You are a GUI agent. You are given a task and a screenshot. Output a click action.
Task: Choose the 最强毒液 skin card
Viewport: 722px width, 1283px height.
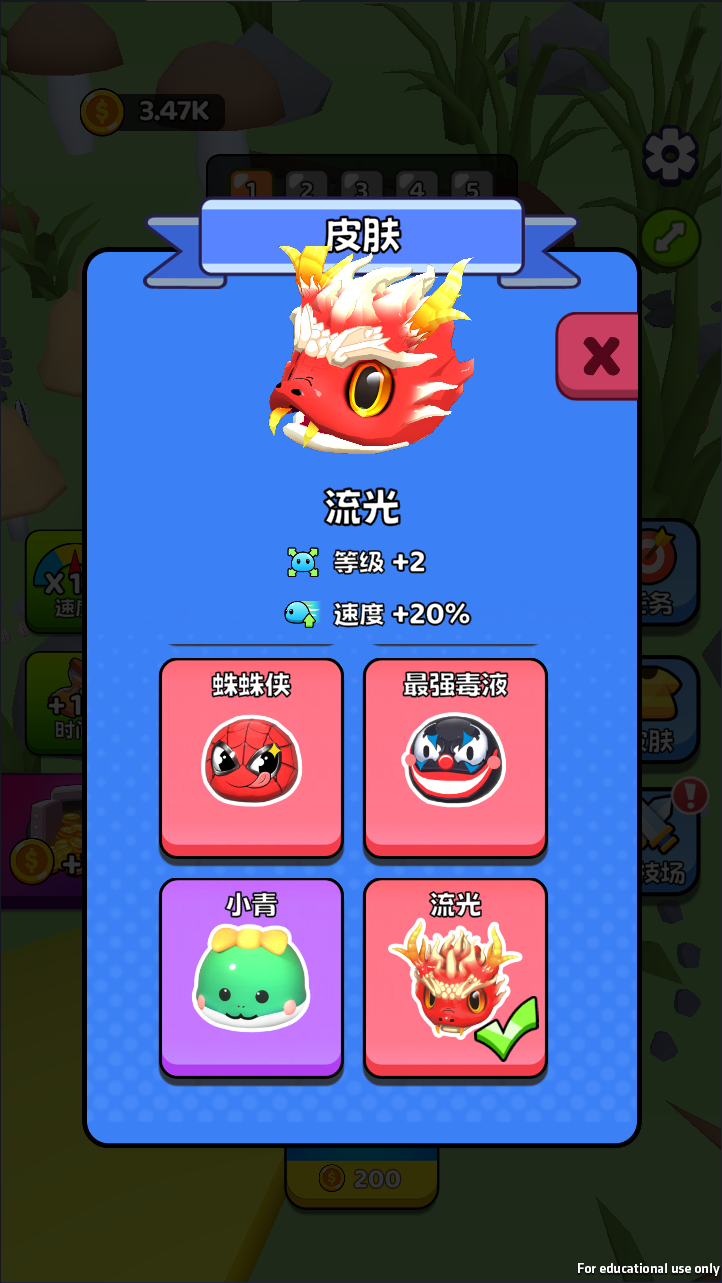(x=455, y=758)
